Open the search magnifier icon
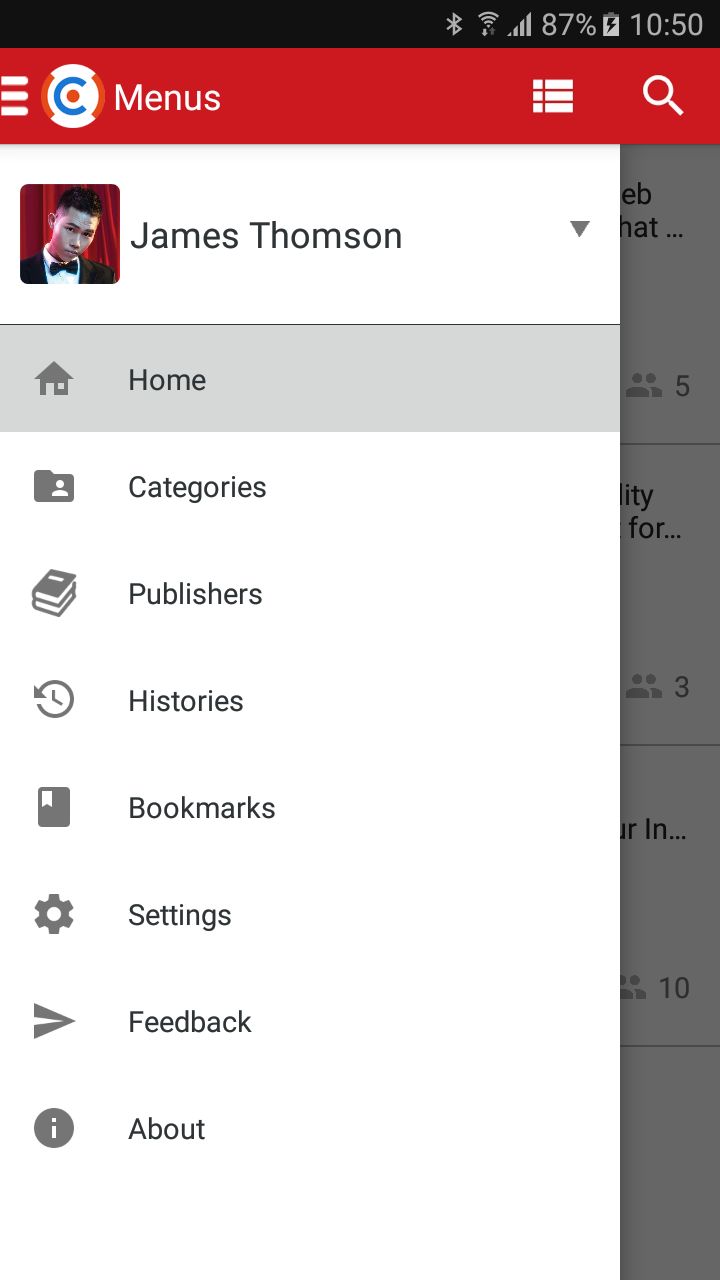The width and height of the screenshot is (720, 1280). pyautogui.click(x=662, y=97)
